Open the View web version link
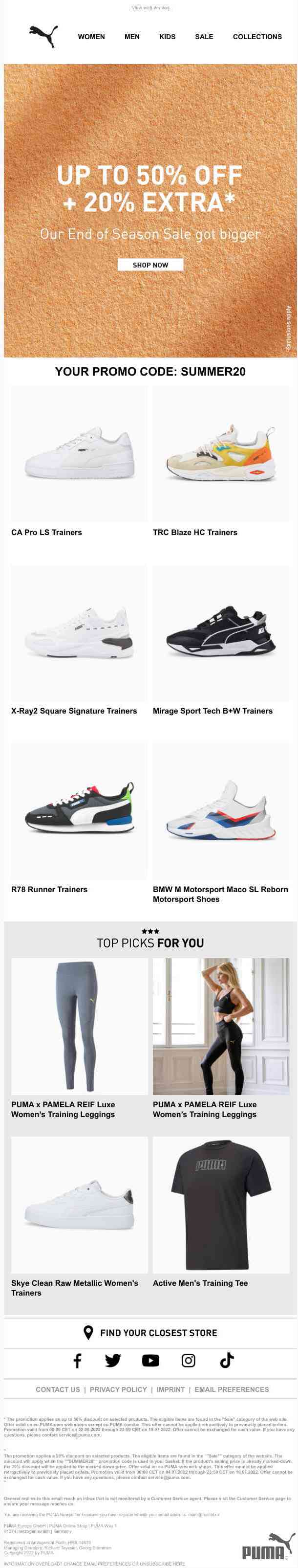This screenshot has width=298, height=1568. pos(150,8)
